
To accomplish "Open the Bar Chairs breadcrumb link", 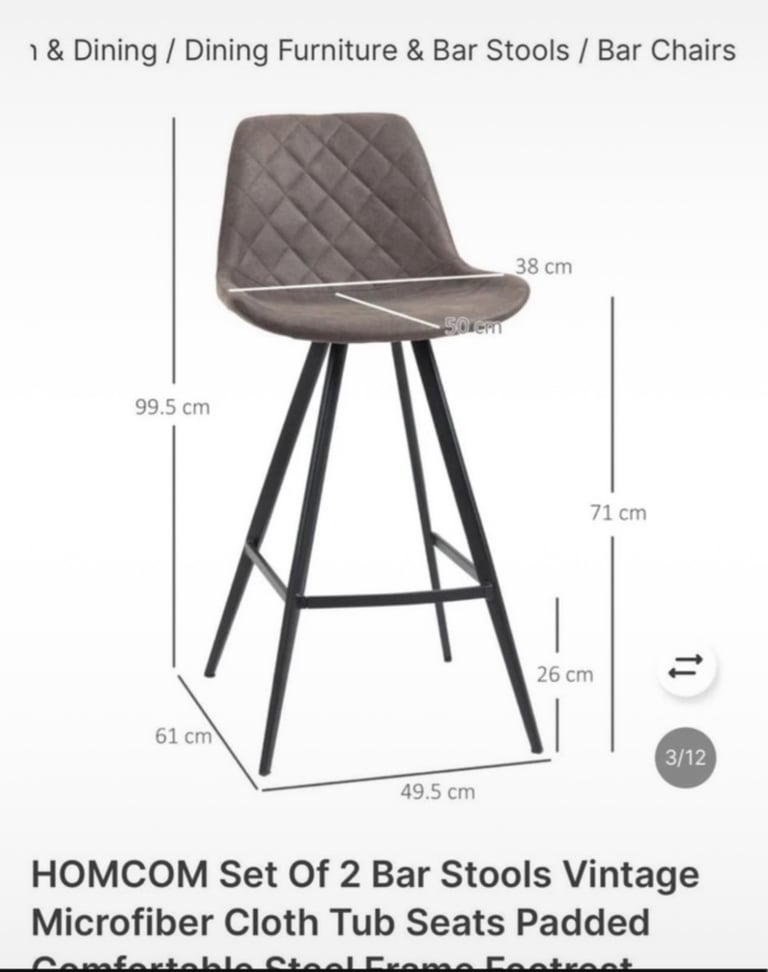I will 665,50.
